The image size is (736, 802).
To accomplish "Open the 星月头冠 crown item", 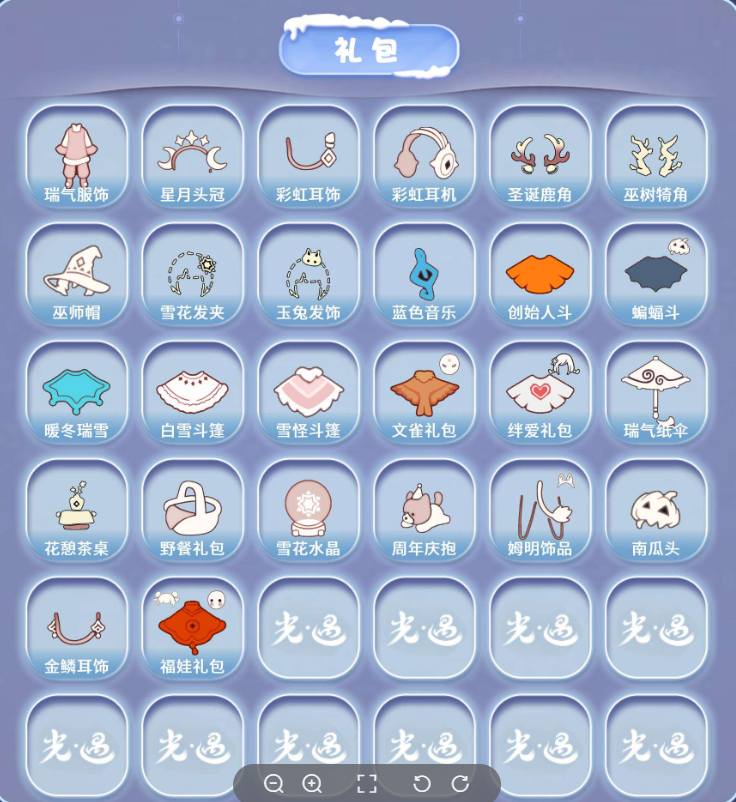I will 192,157.
